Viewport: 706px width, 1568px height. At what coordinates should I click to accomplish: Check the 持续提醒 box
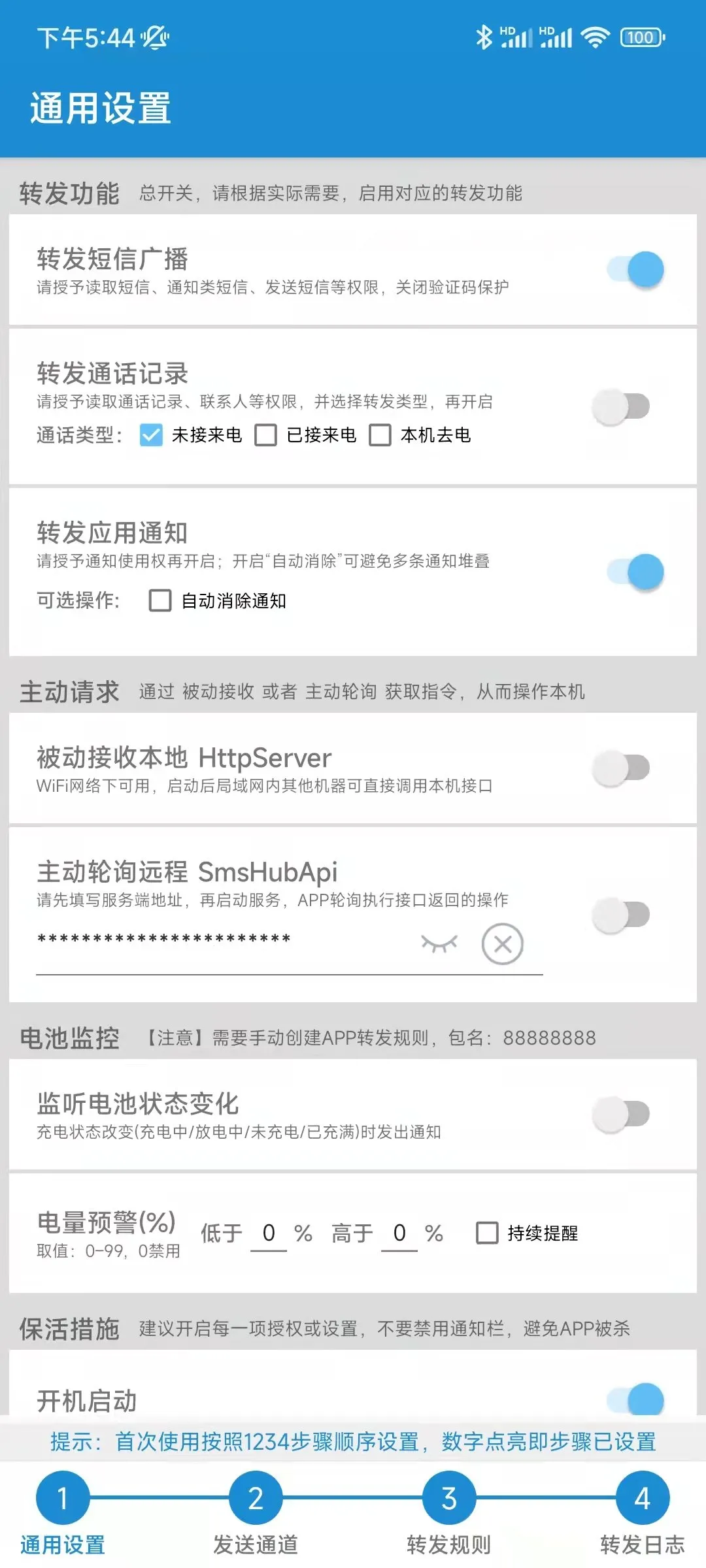click(x=487, y=1233)
